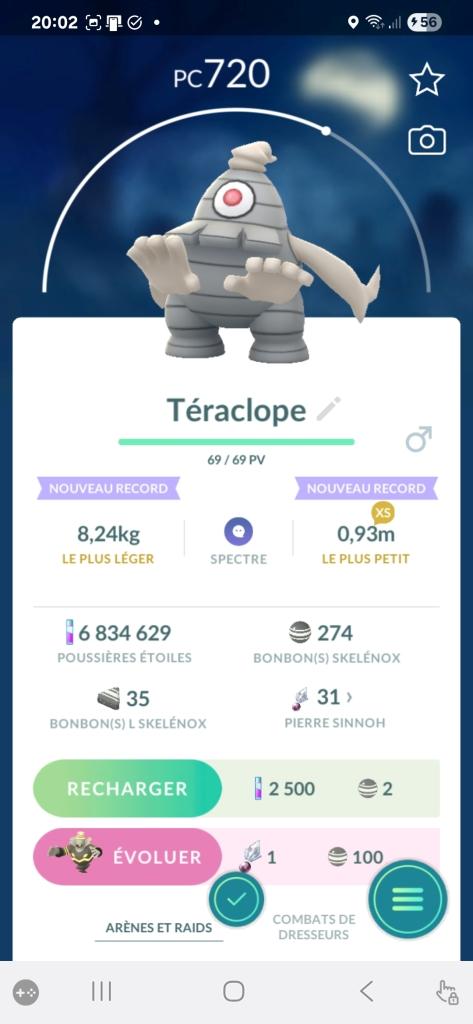This screenshot has width=473, height=1024.
Task: Switch to the Arènes et Raids tab
Action: 159,927
